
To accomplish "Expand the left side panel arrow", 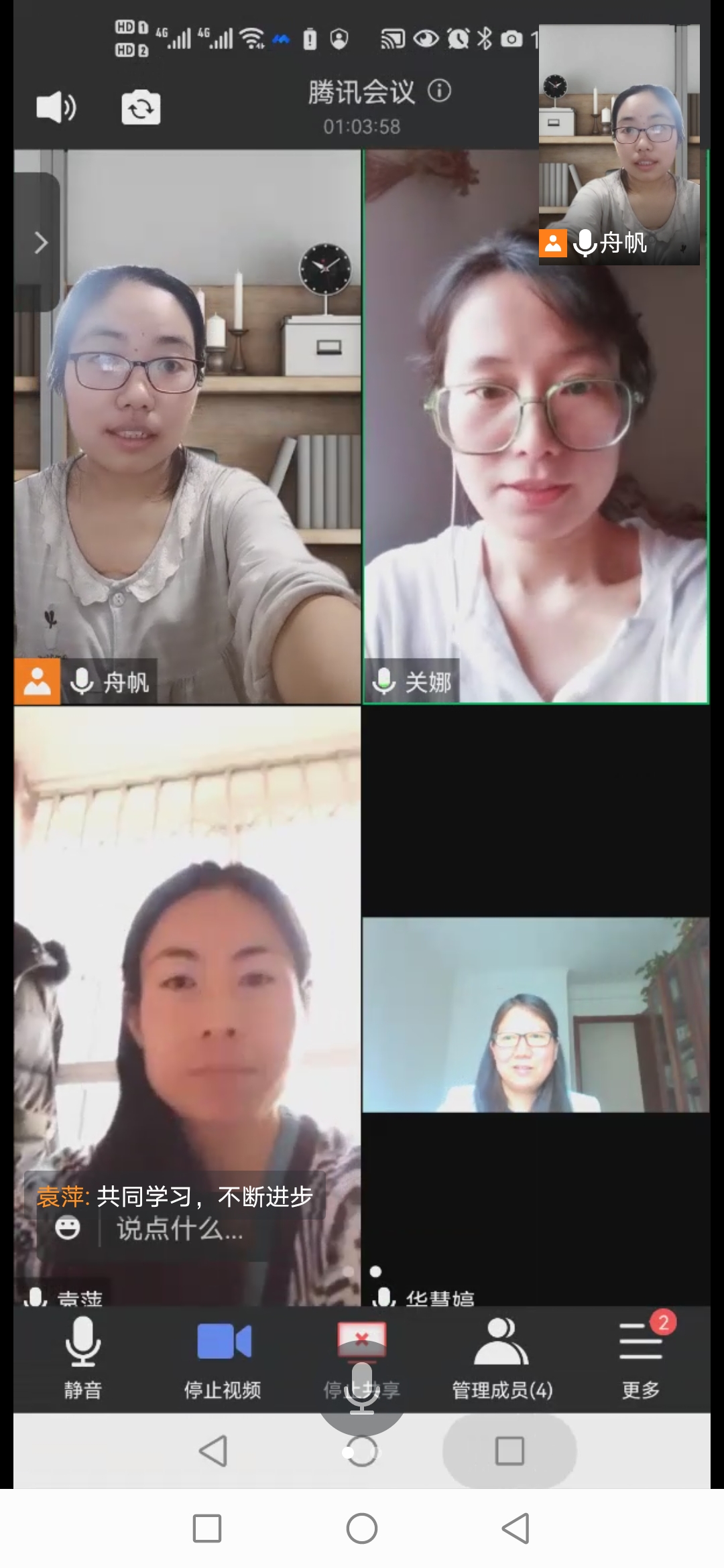I will [x=40, y=242].
